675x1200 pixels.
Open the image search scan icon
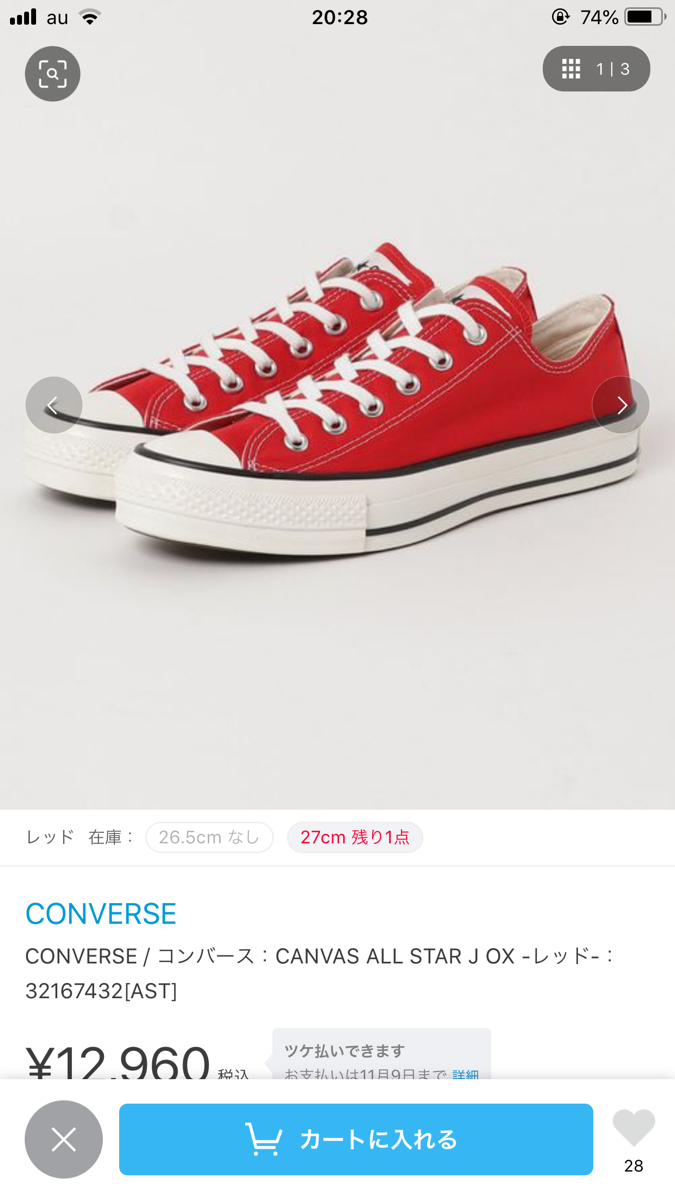pos(53,74)
